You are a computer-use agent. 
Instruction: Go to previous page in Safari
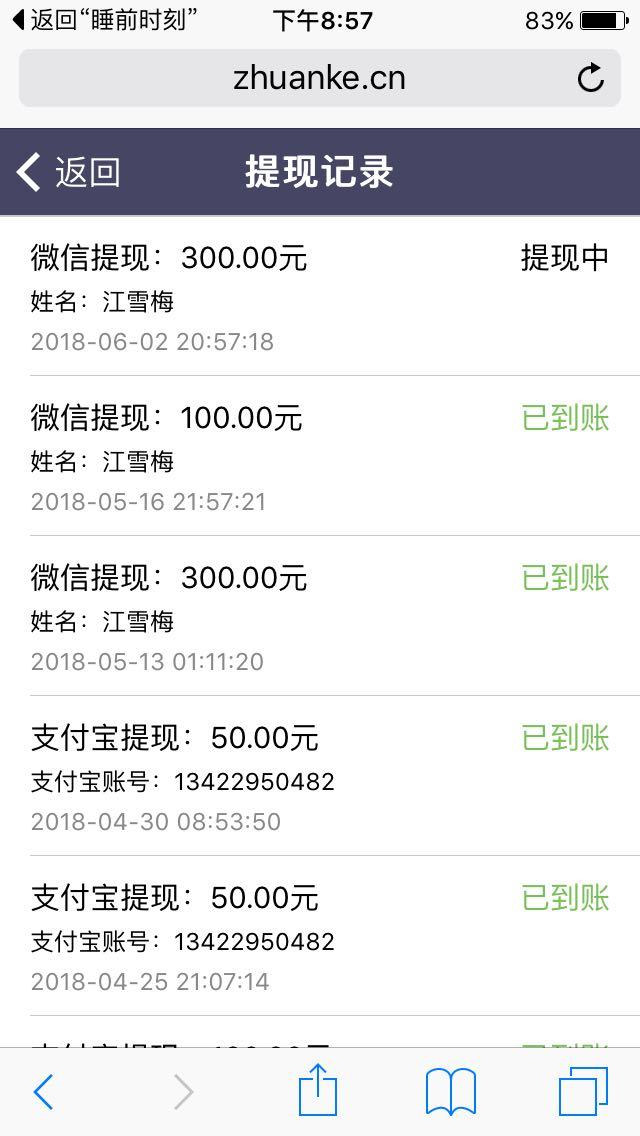click(x=43, y=1092)
